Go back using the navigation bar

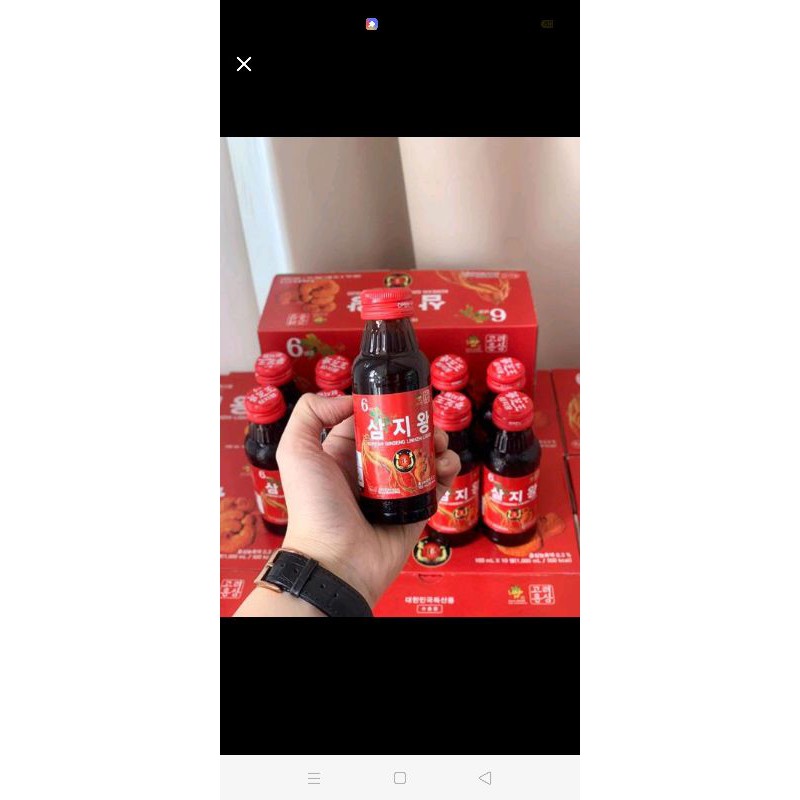point(485,778)
